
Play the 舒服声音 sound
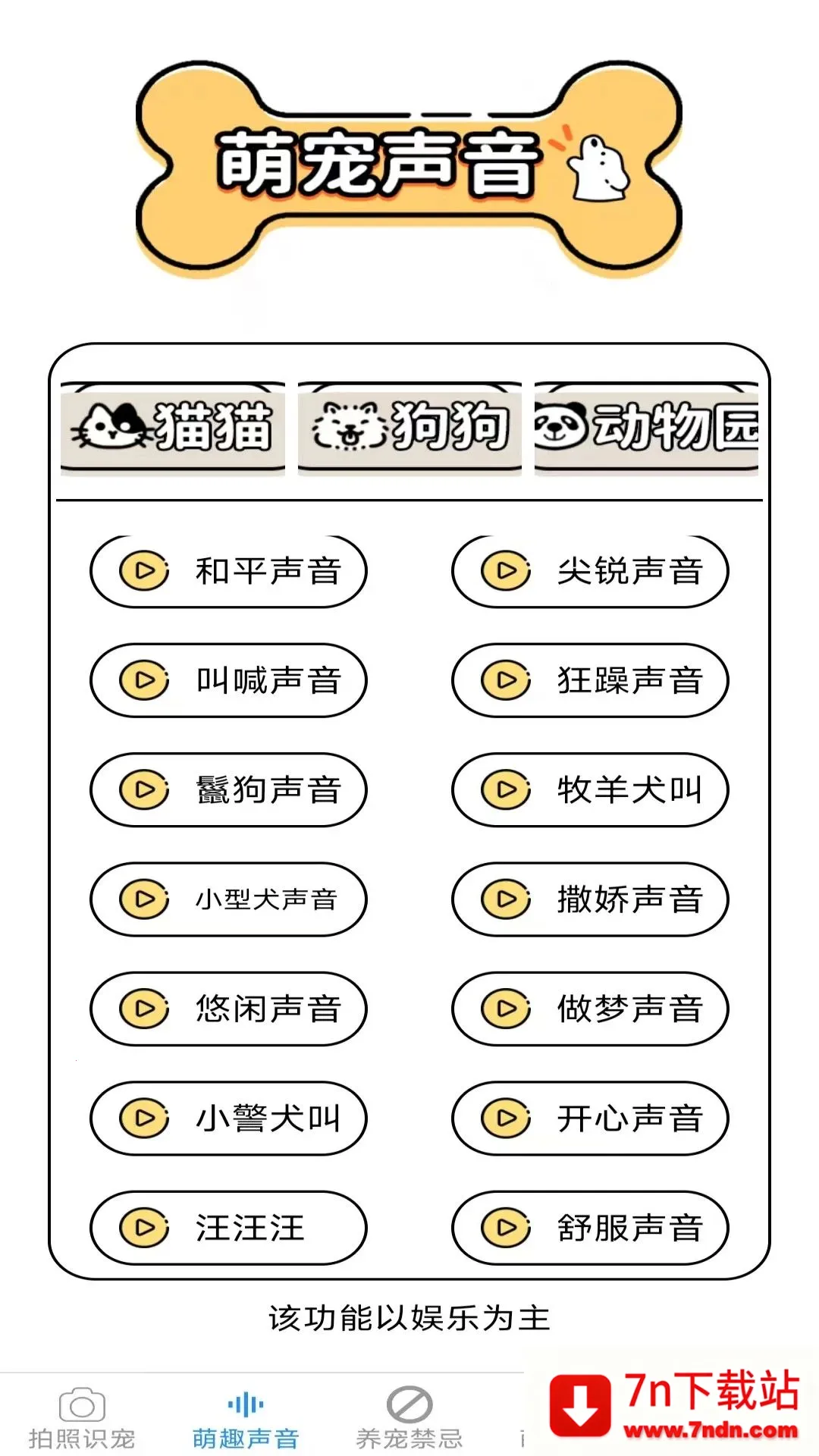click(590, 1227)
